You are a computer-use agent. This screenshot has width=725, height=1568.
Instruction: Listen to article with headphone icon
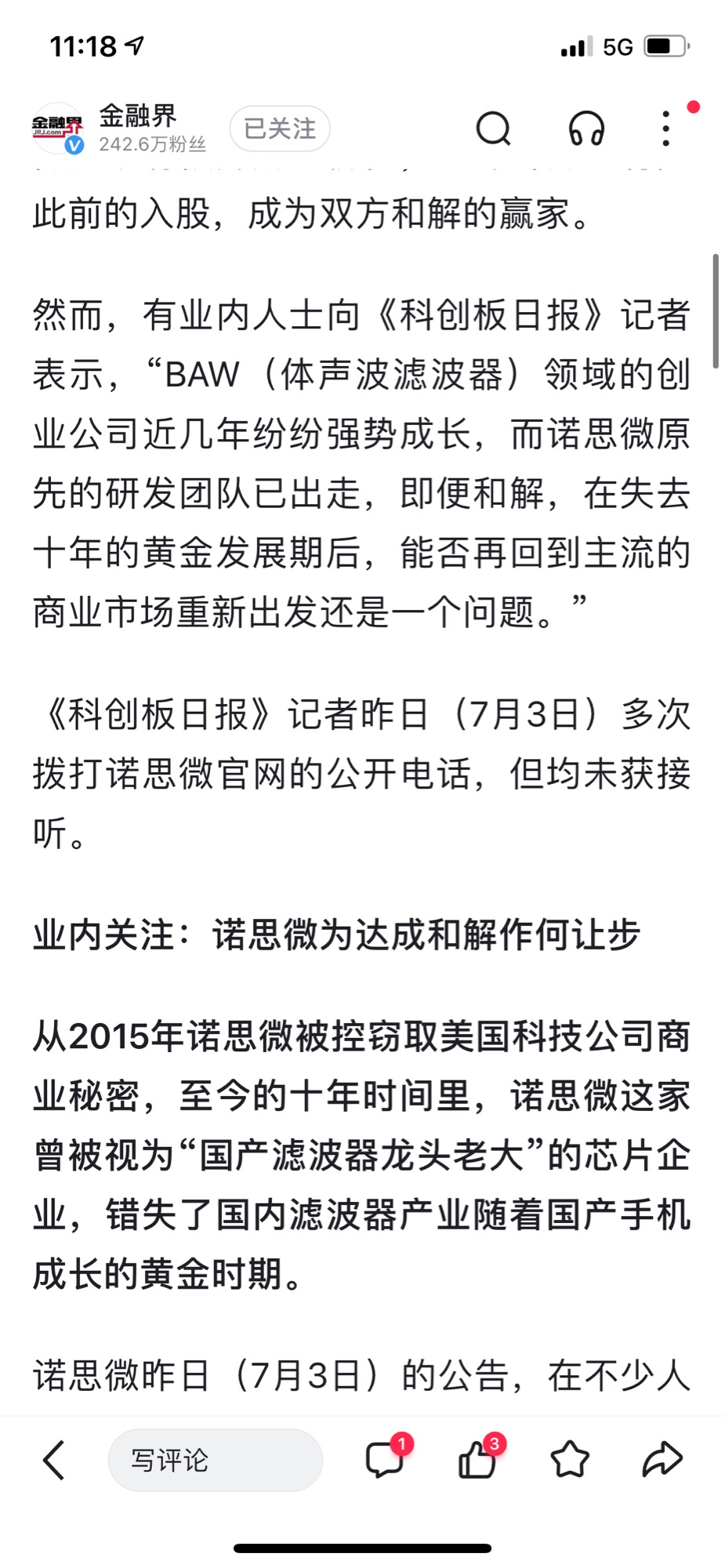coord(586,129)
